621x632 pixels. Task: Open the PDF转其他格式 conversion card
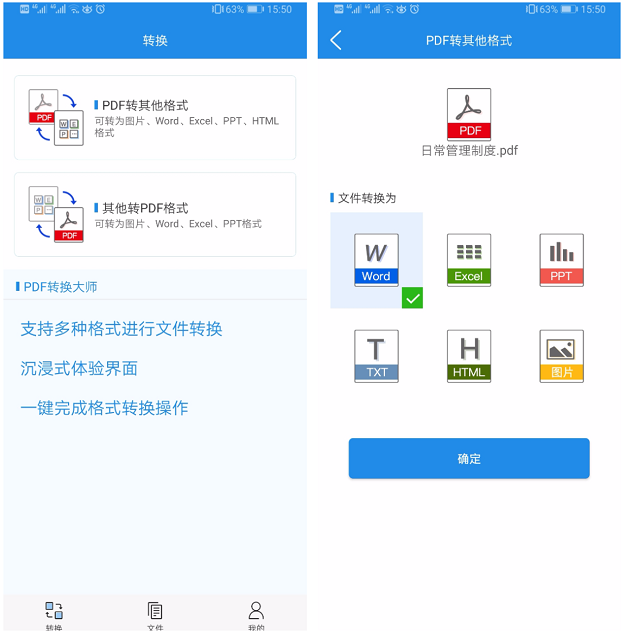155,118
